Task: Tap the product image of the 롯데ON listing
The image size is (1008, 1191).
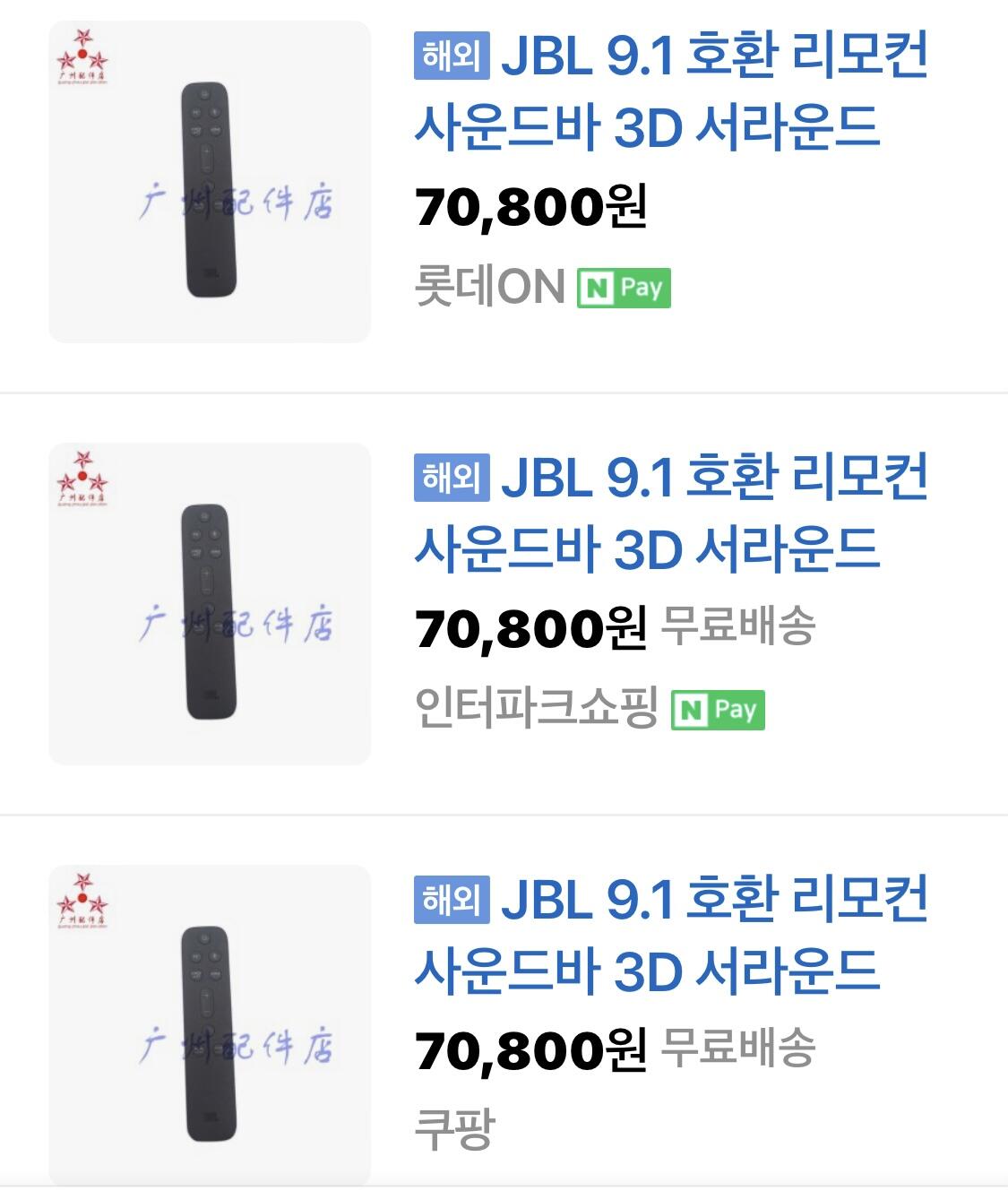Action: pos(210,182)
